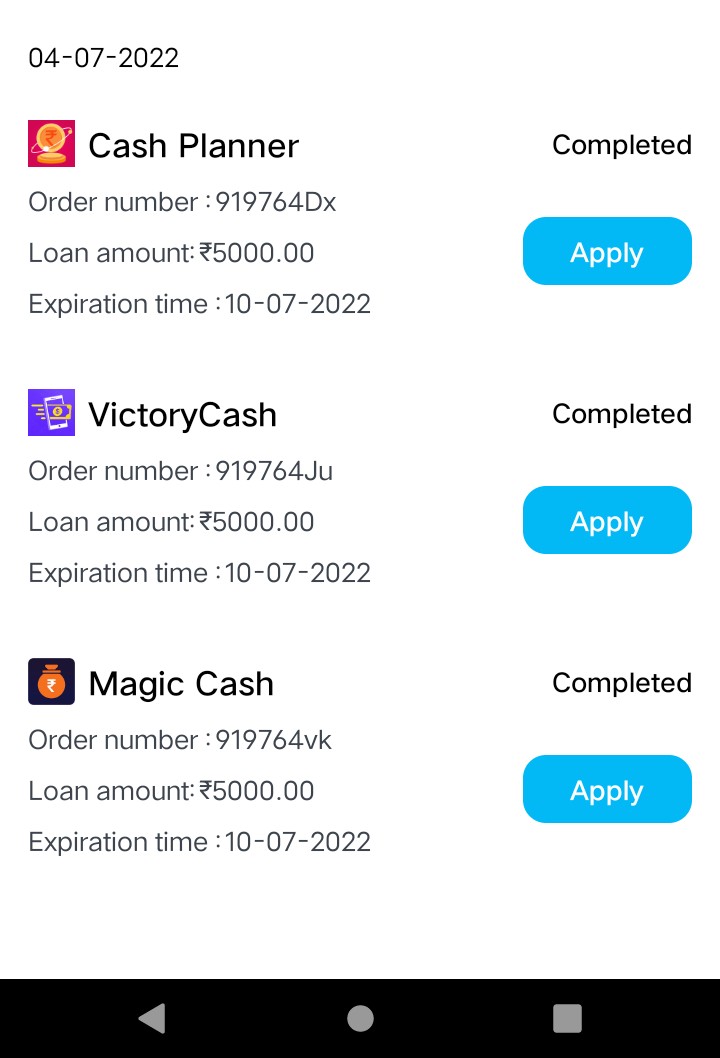Apply for the VictoryCash loan
720x1058 pixels.
(607, 521)
